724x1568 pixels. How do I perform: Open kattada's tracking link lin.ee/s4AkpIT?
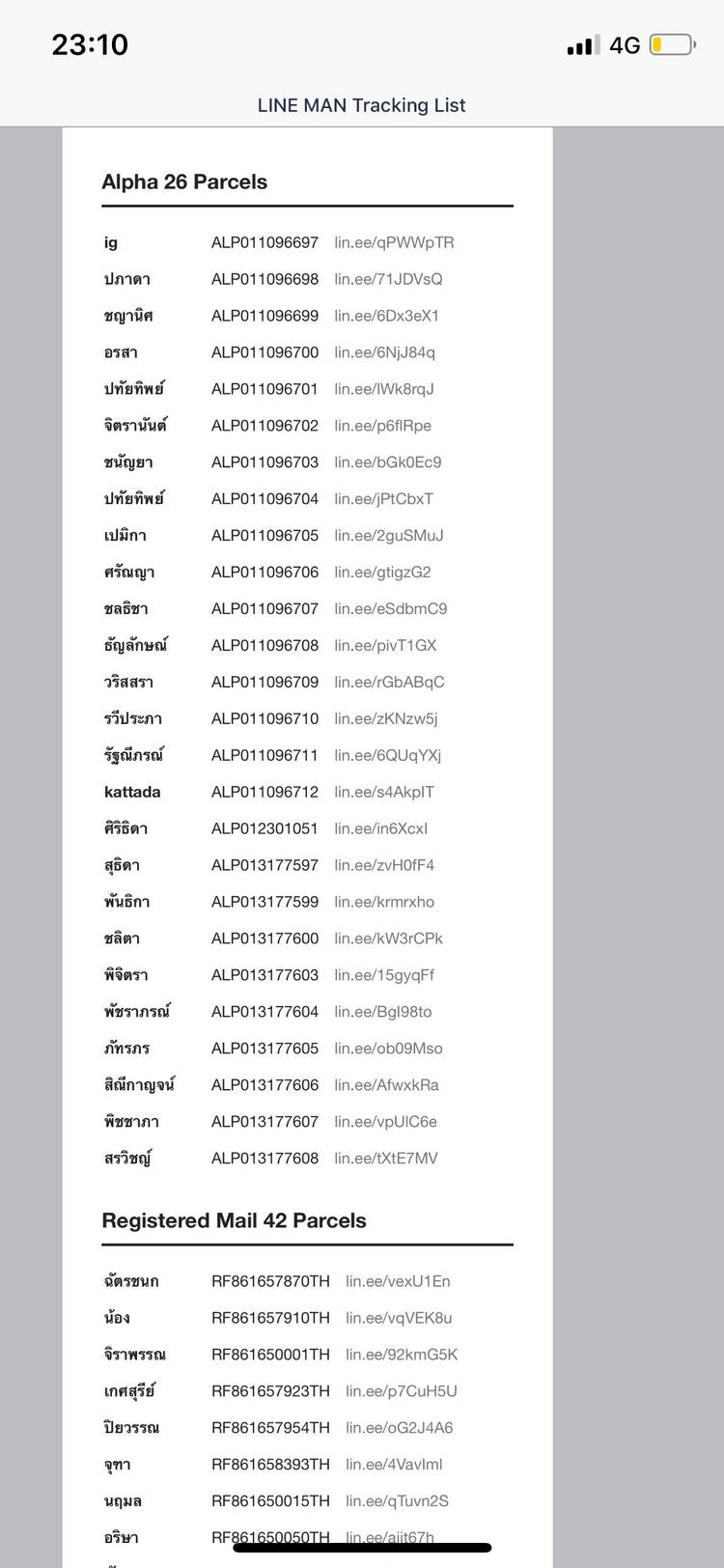coord(384,792)
